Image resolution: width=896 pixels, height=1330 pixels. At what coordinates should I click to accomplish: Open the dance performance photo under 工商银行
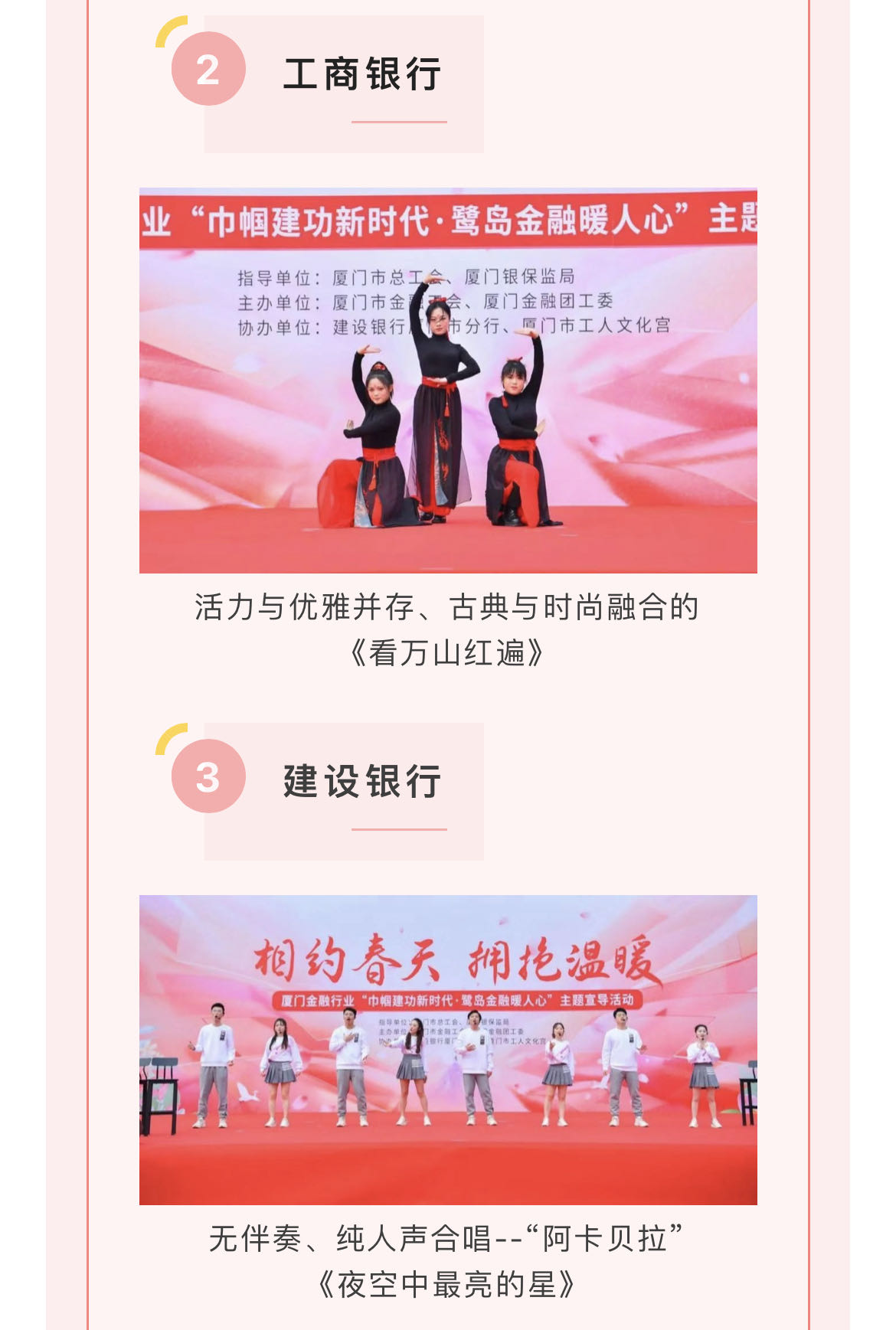448,381
